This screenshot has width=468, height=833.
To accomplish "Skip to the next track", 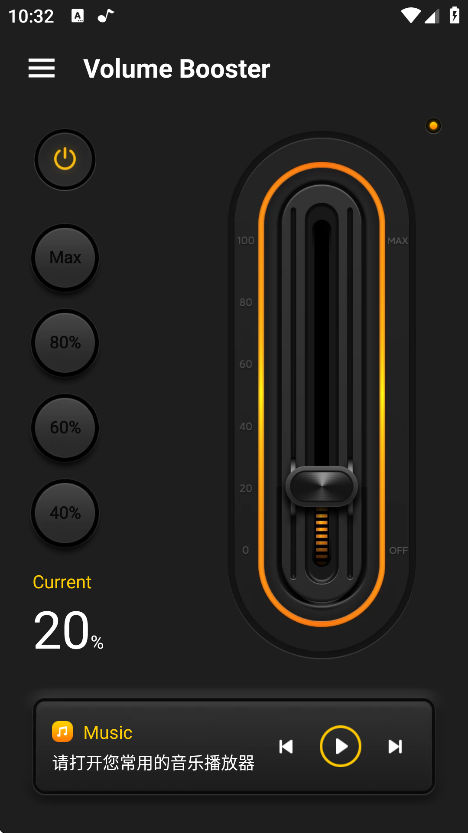I will pos(395,746).
